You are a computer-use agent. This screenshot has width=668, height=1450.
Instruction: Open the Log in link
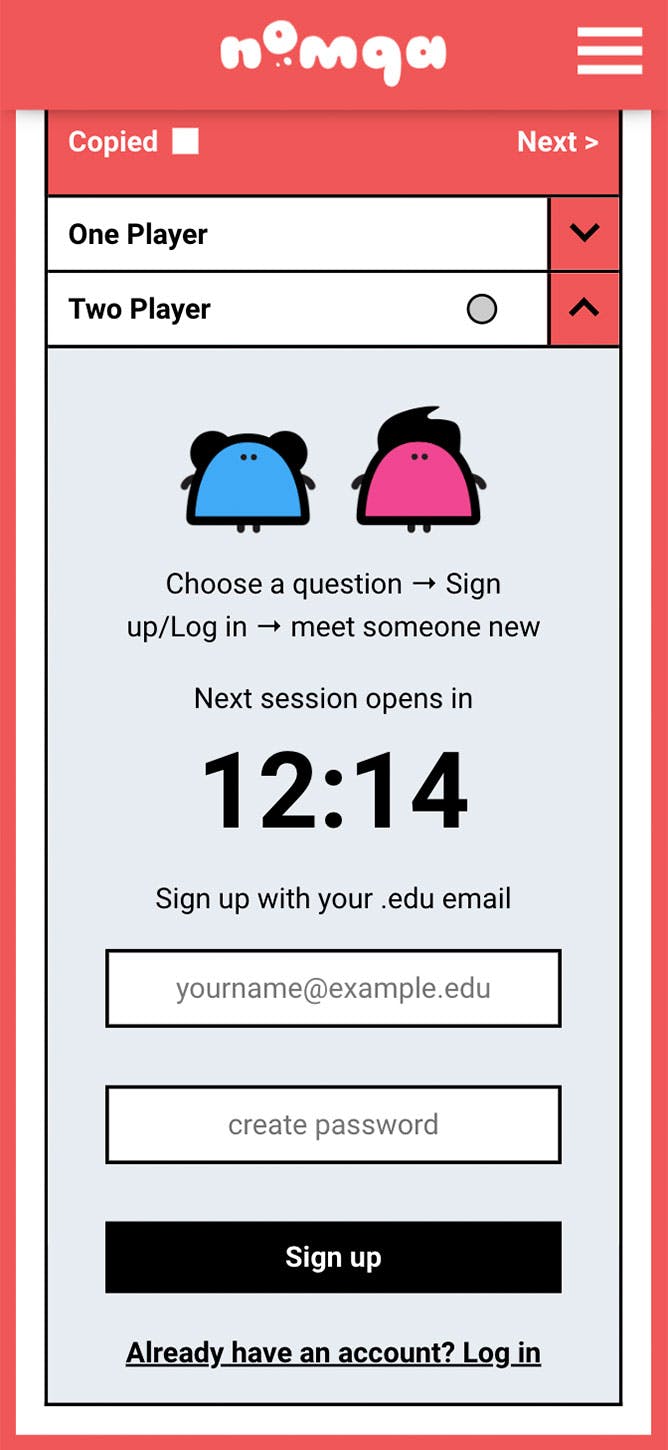pos(333,1353)
